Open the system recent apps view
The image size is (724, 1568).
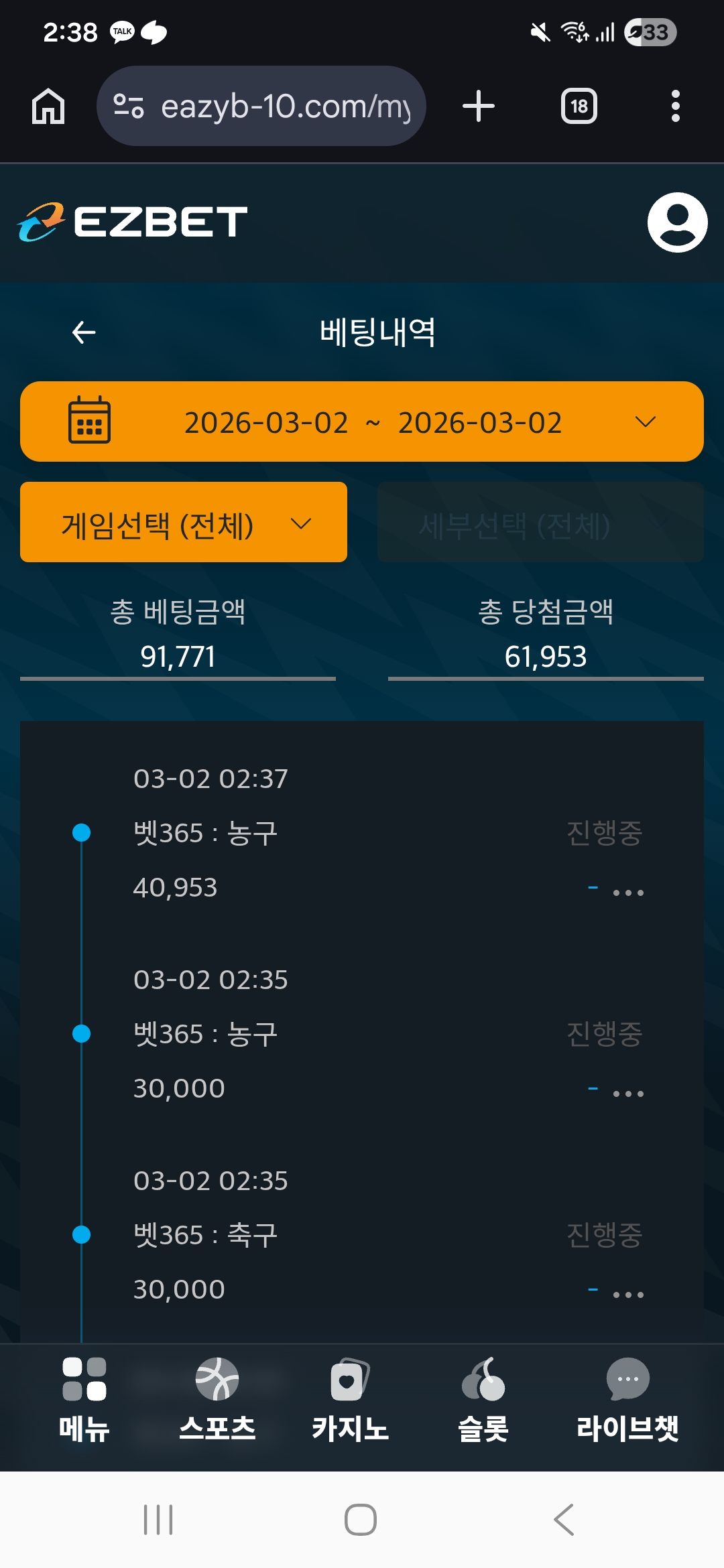pos(158,1520)
